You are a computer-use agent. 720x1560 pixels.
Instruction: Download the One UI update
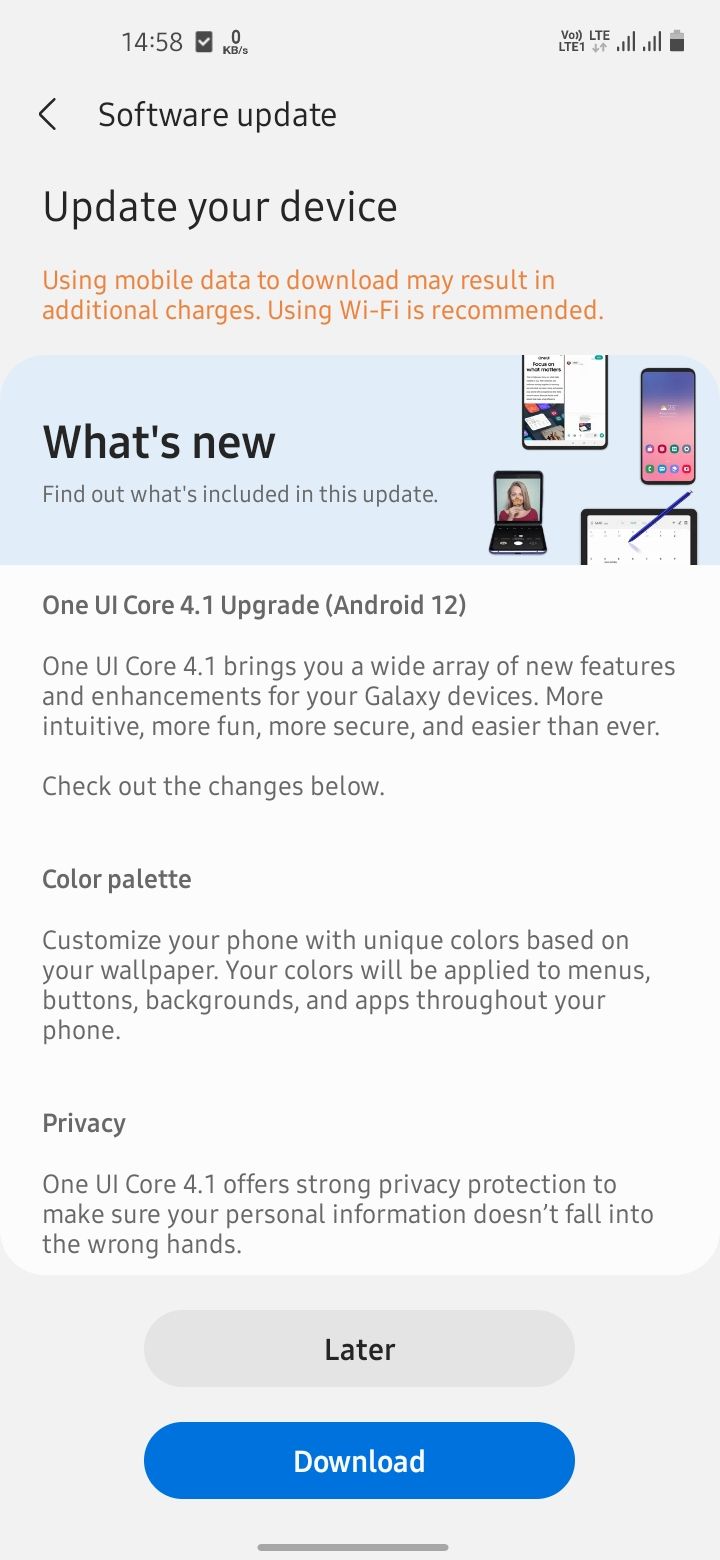tap(359, 1461)
